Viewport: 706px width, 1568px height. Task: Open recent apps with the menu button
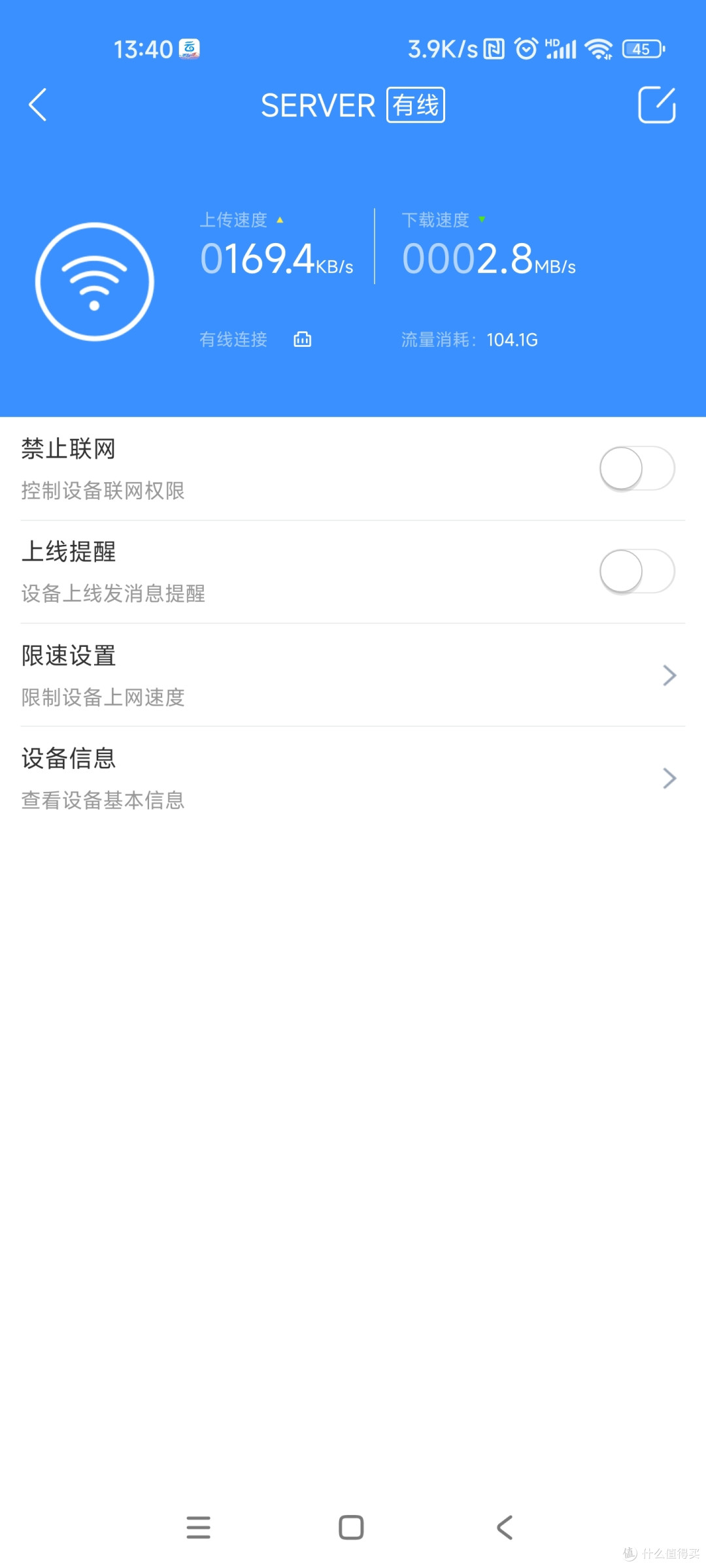(x=199, y=1527)
